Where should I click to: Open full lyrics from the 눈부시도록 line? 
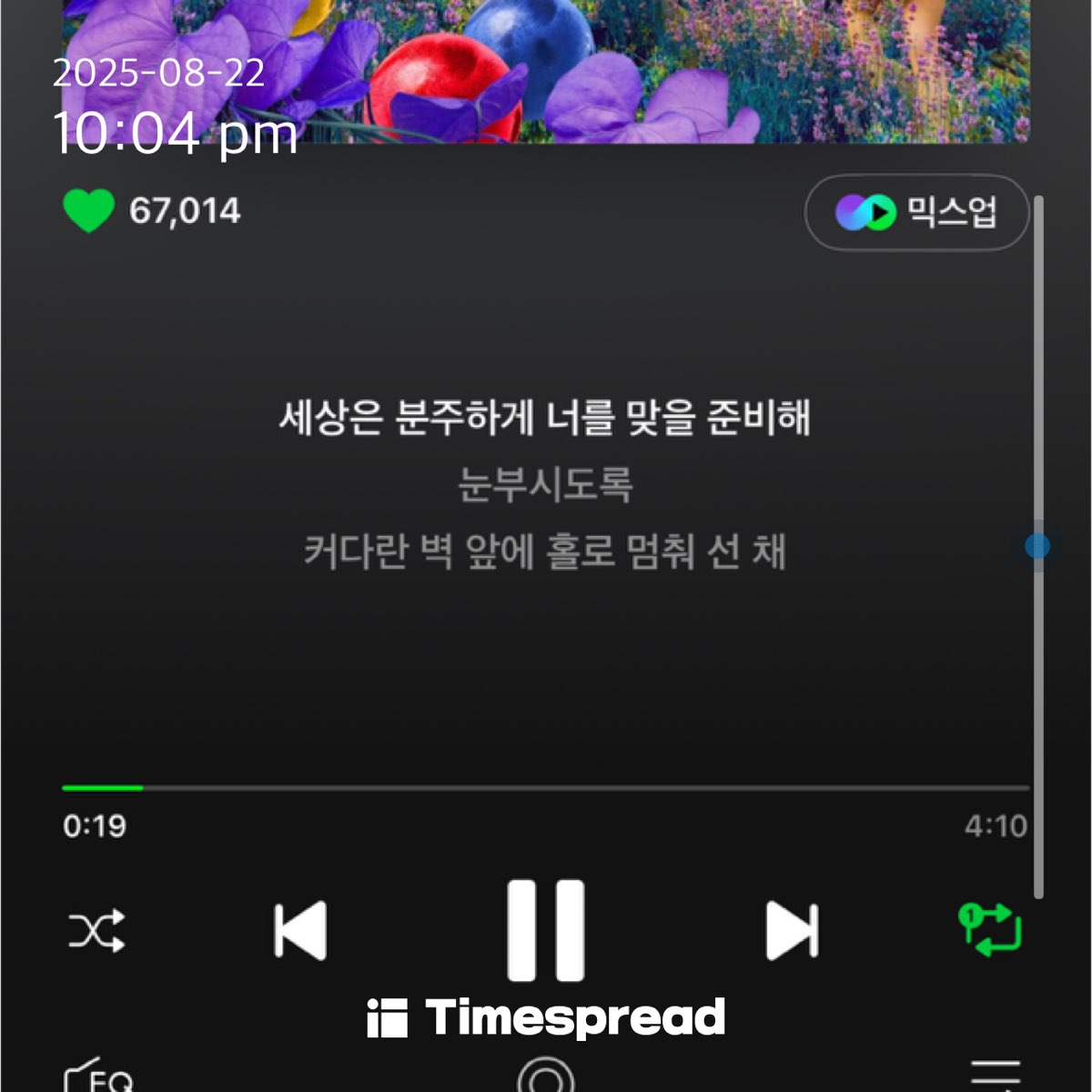[545, 484]
